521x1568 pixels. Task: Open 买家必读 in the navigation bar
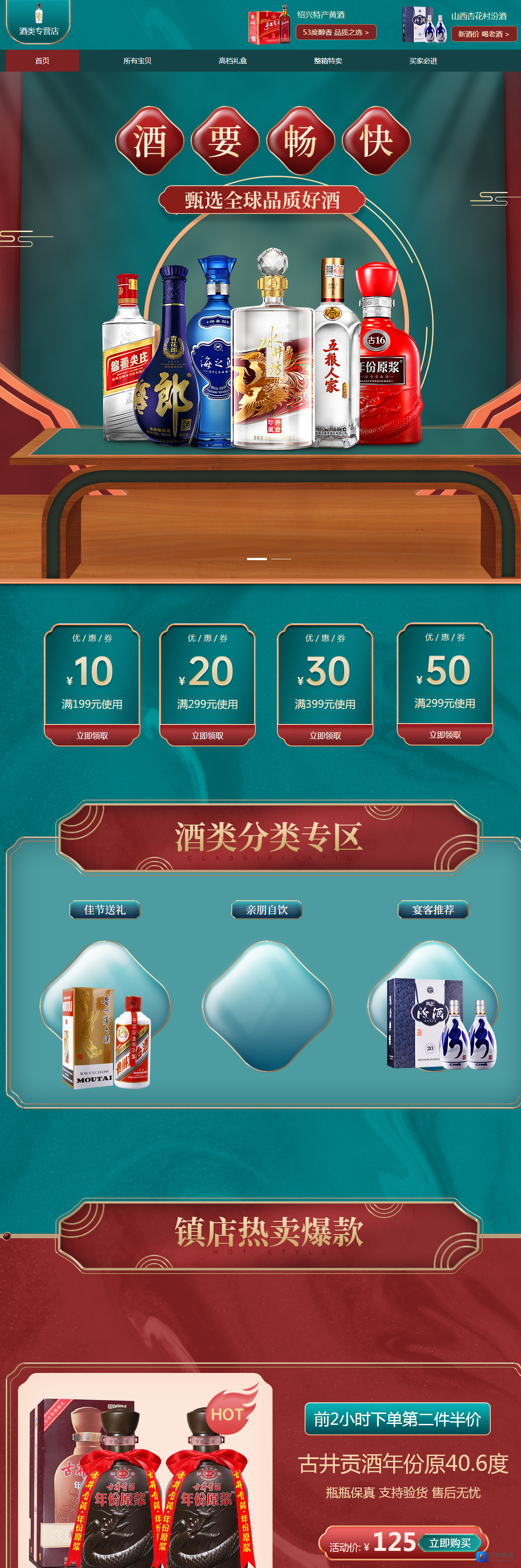pyautogui.click(x=423, y=61)
